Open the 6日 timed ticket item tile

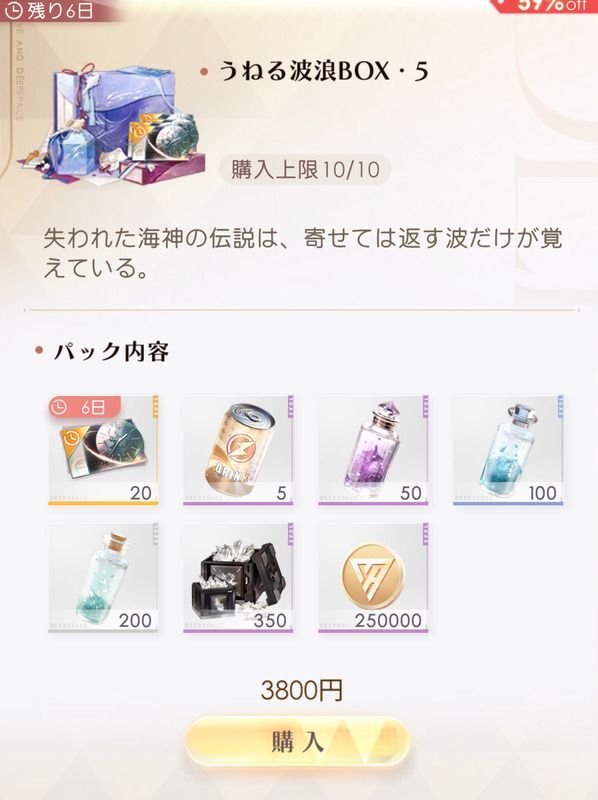click(x=104, y=450)
